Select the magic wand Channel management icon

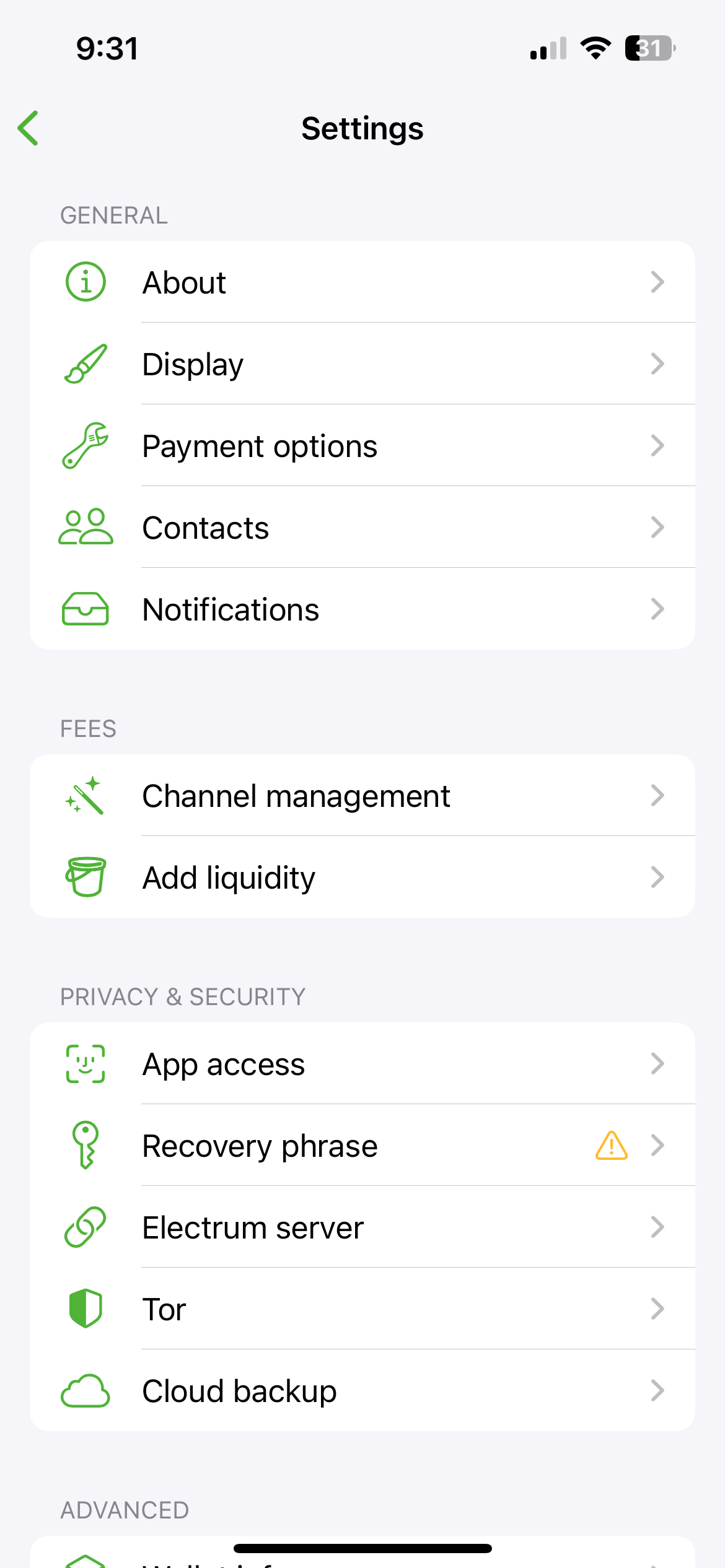click(86, 796)
